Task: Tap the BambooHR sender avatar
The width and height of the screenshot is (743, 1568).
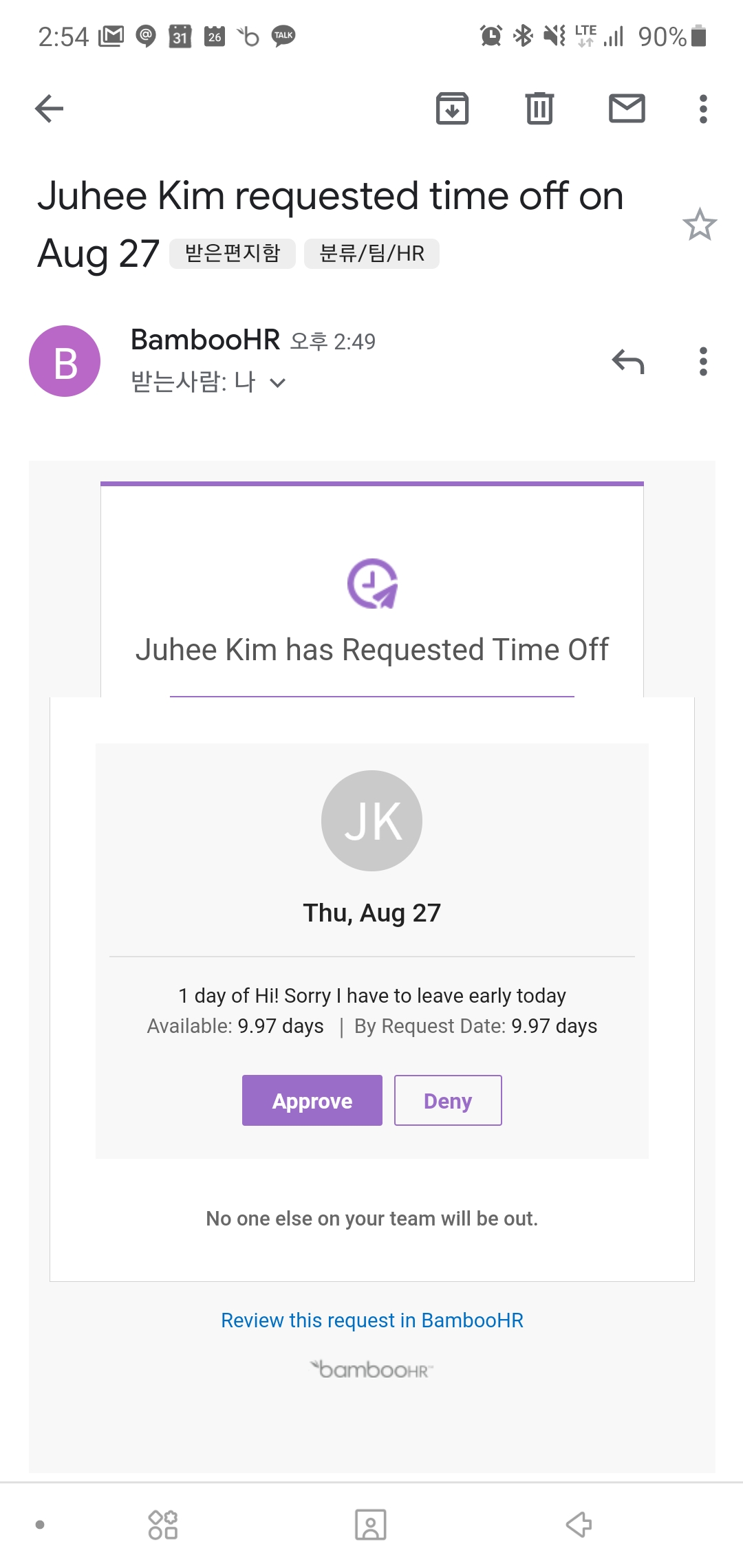Action: 65,362
